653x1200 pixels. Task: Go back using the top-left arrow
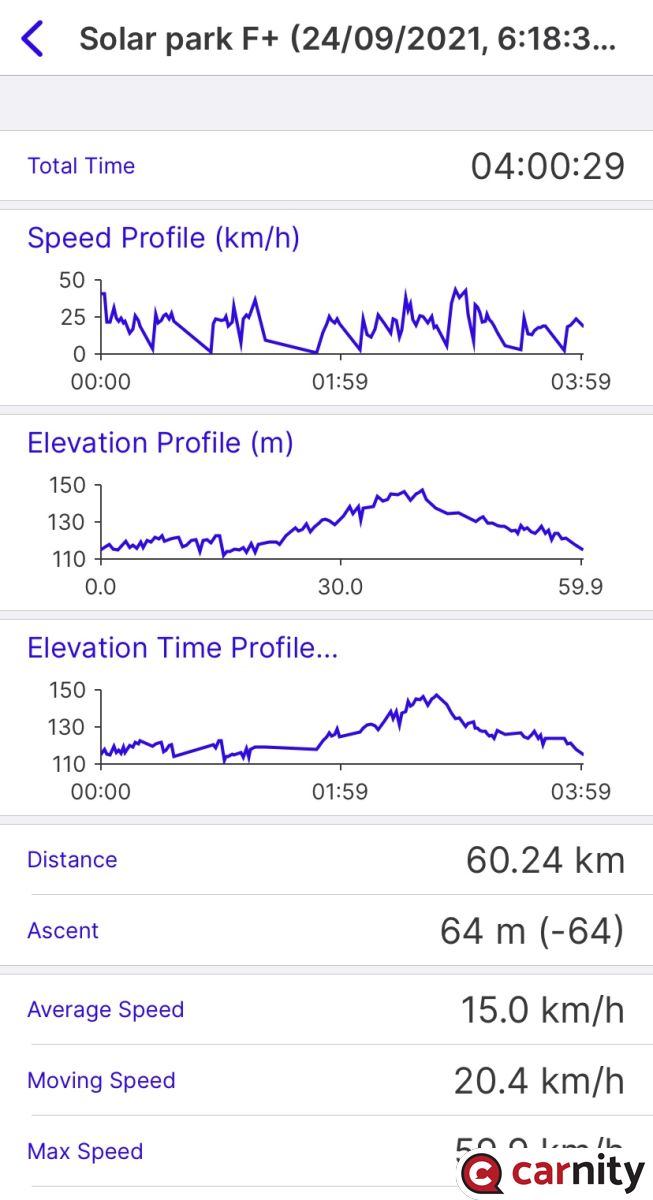point(32,39)
